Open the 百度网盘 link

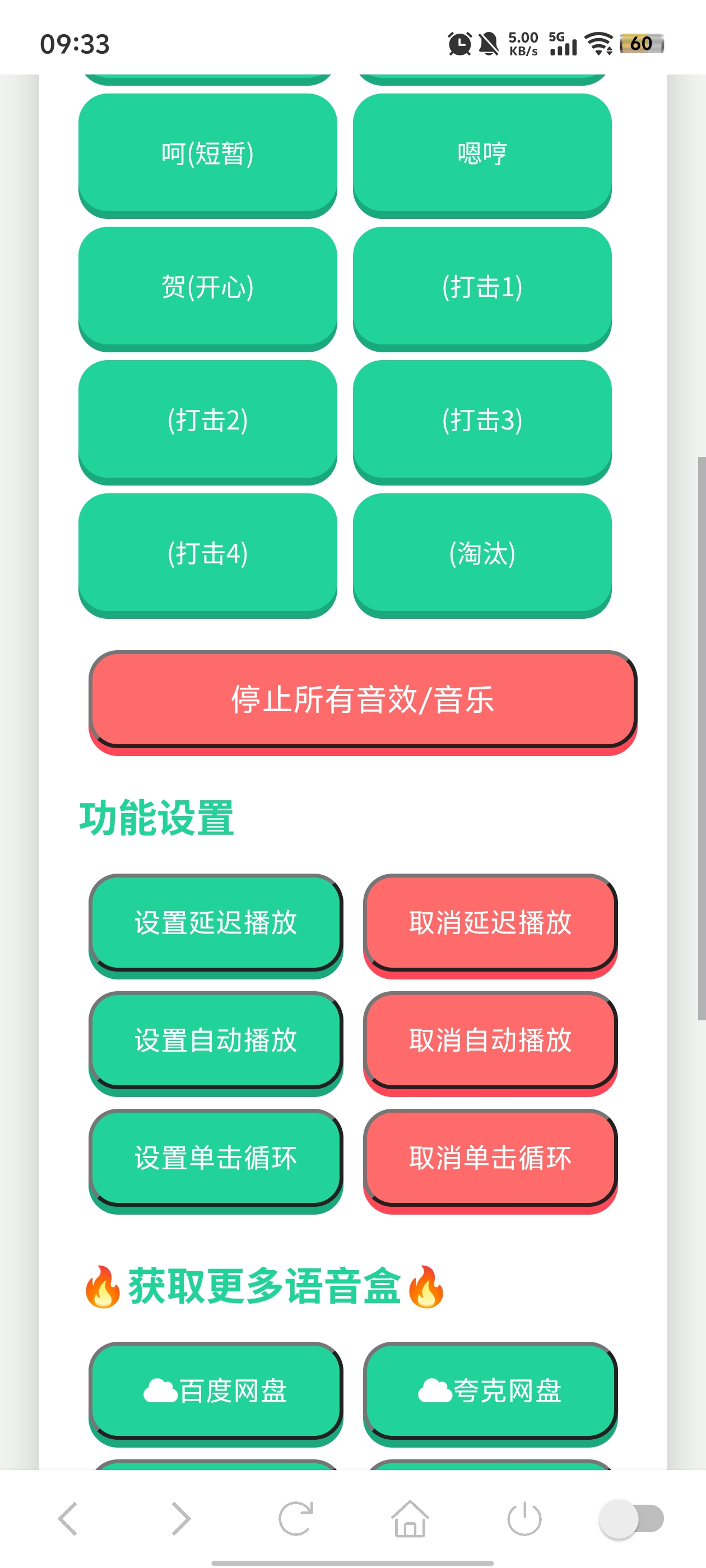(x=216, y=1391)
